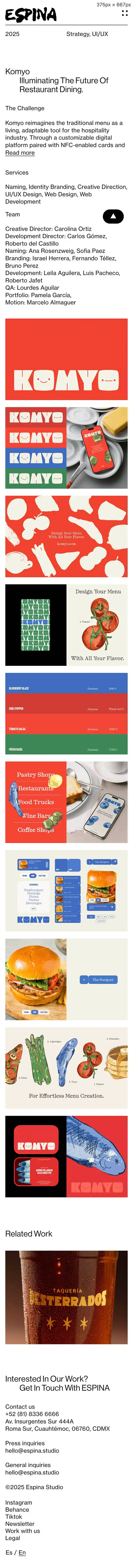The height and width of the screenshot is (1568, 133).
Task: Open the Tiktok link
Action: click(14, 1516)
